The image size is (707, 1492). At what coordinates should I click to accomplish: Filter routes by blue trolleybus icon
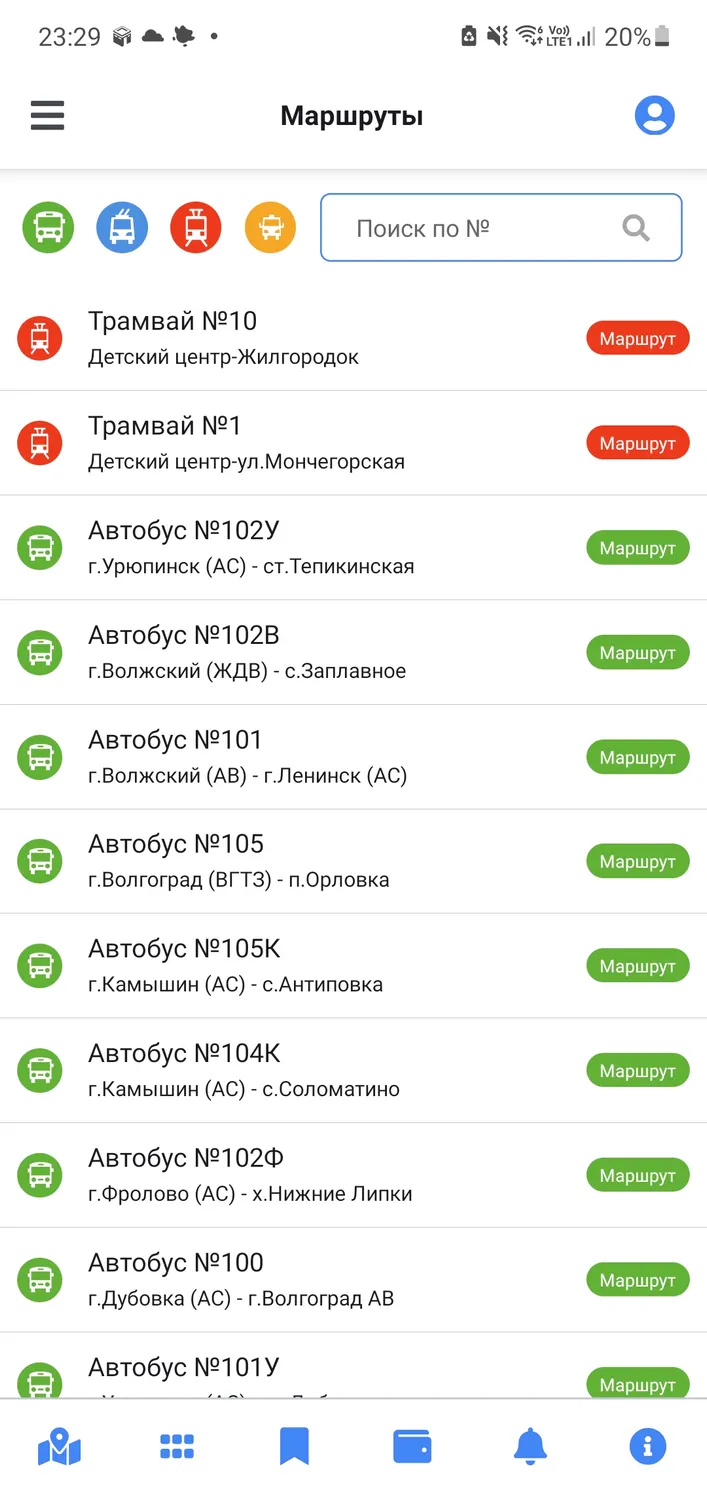[x=122, y=227]
